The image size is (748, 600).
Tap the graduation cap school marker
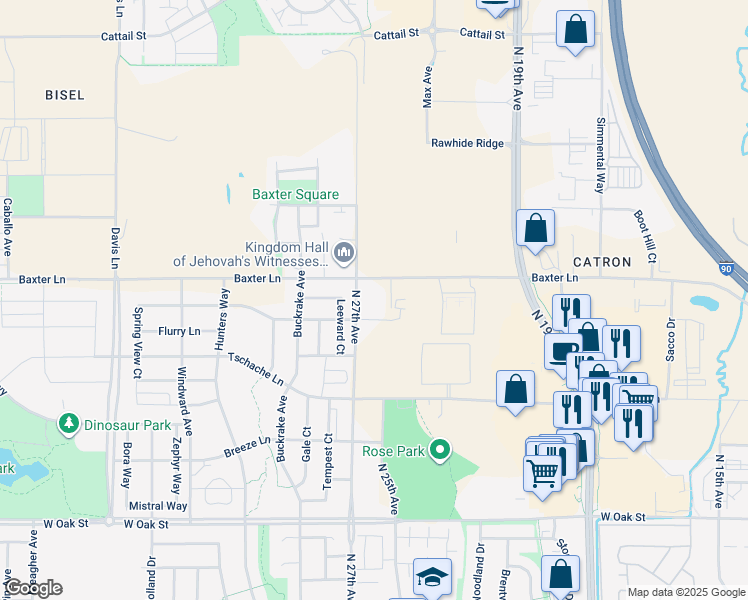(432, 577)
